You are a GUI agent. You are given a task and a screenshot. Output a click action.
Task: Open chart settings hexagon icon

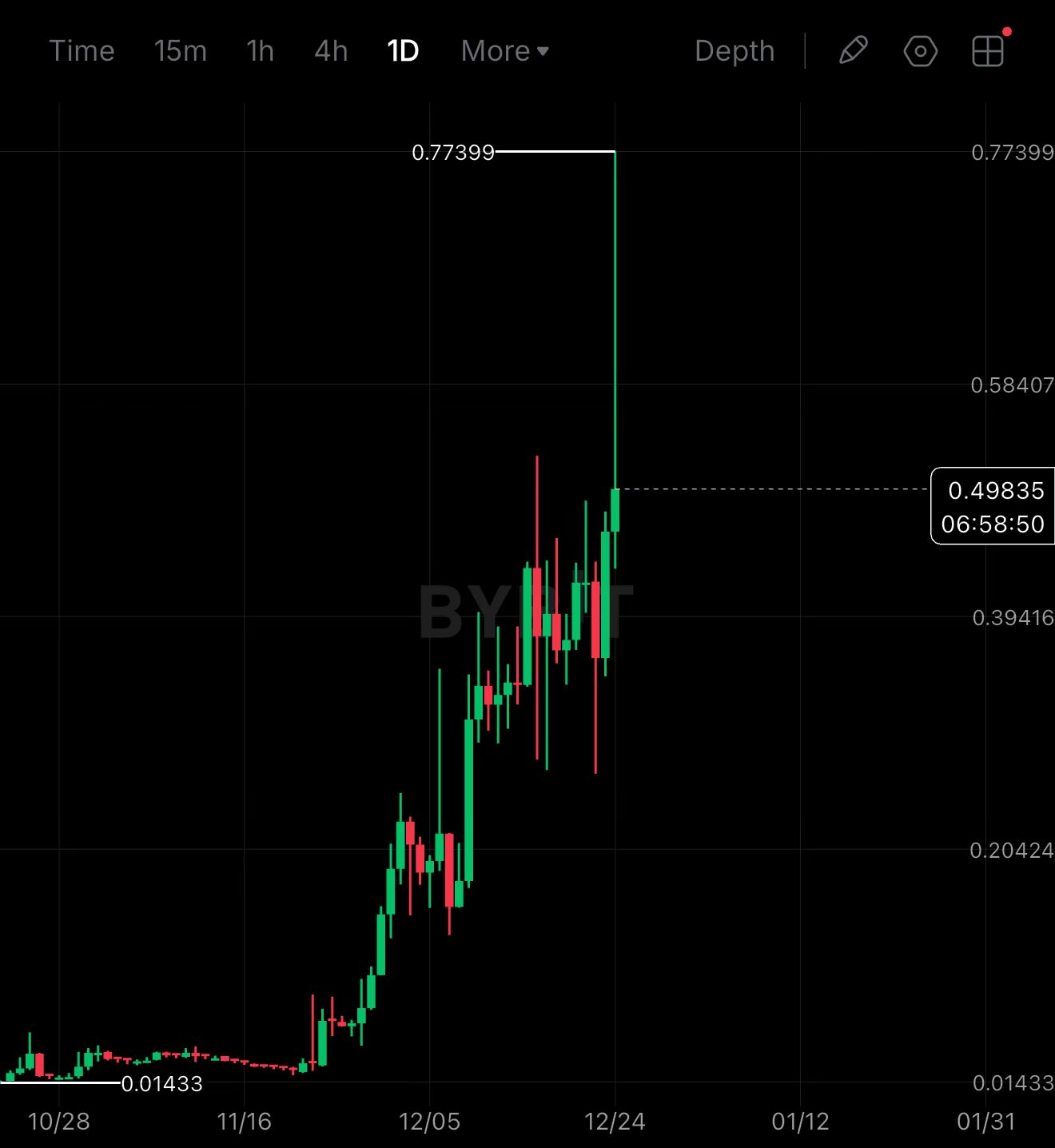920,51
